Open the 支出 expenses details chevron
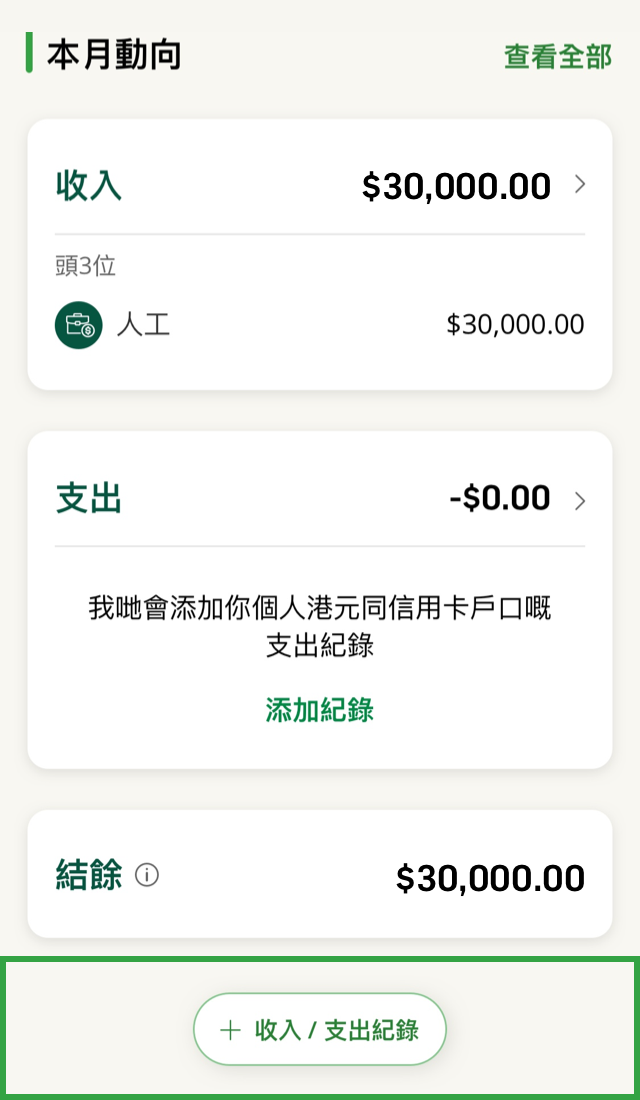 click(x=580, y=501)
